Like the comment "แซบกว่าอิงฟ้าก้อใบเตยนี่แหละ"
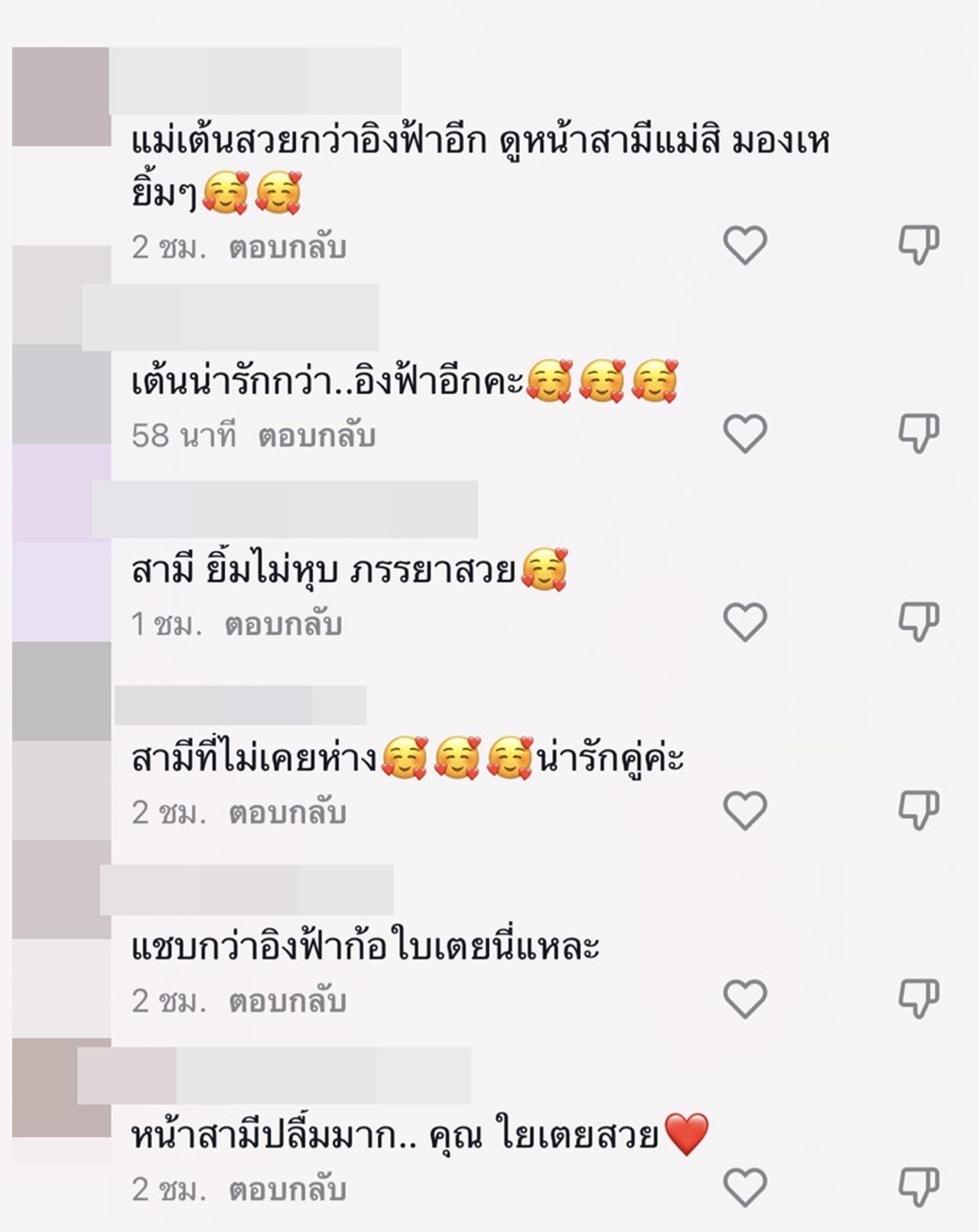This screenshot has width=979, height=1232. [x=745, y=999]
